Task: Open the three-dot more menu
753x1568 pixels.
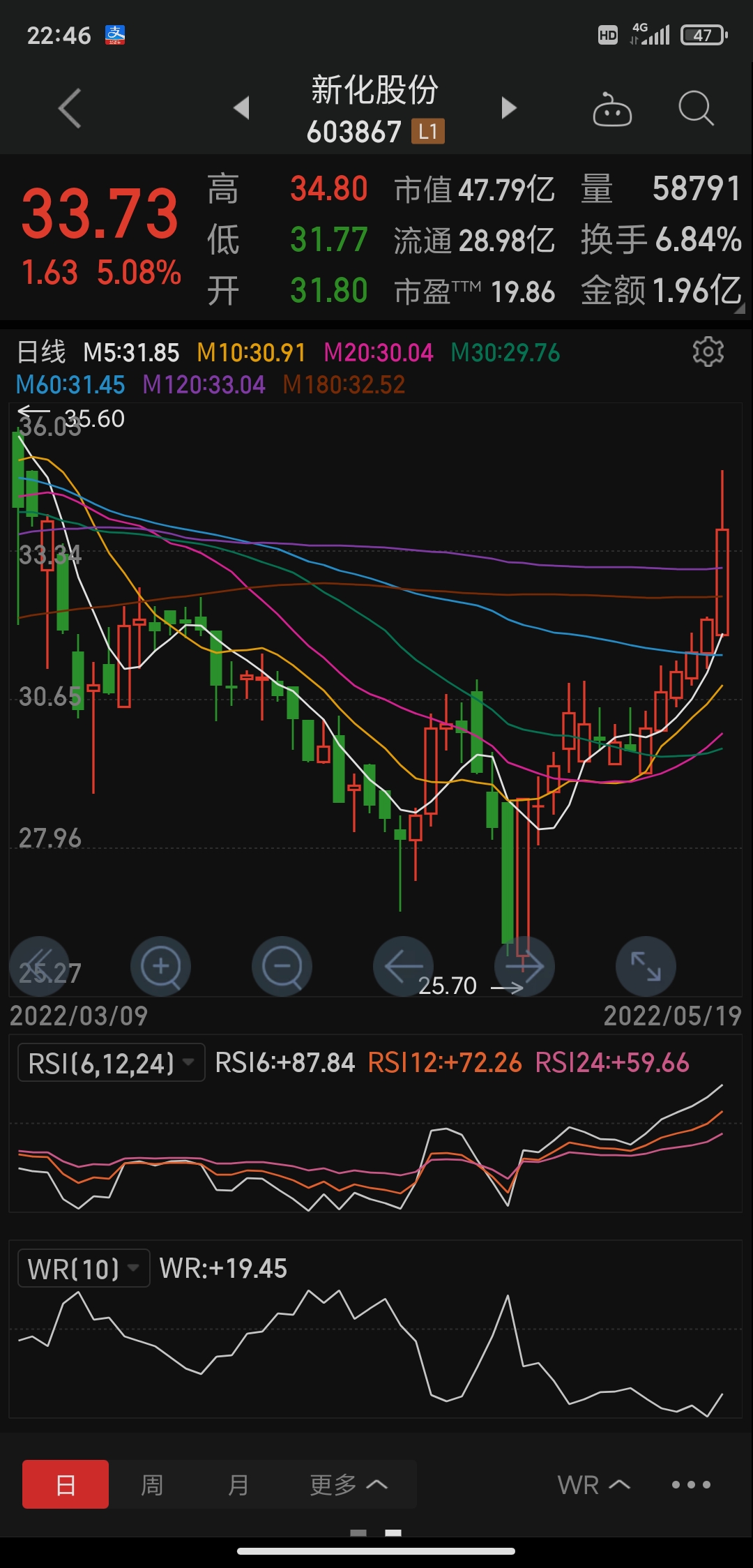Action: (691, 1484)
